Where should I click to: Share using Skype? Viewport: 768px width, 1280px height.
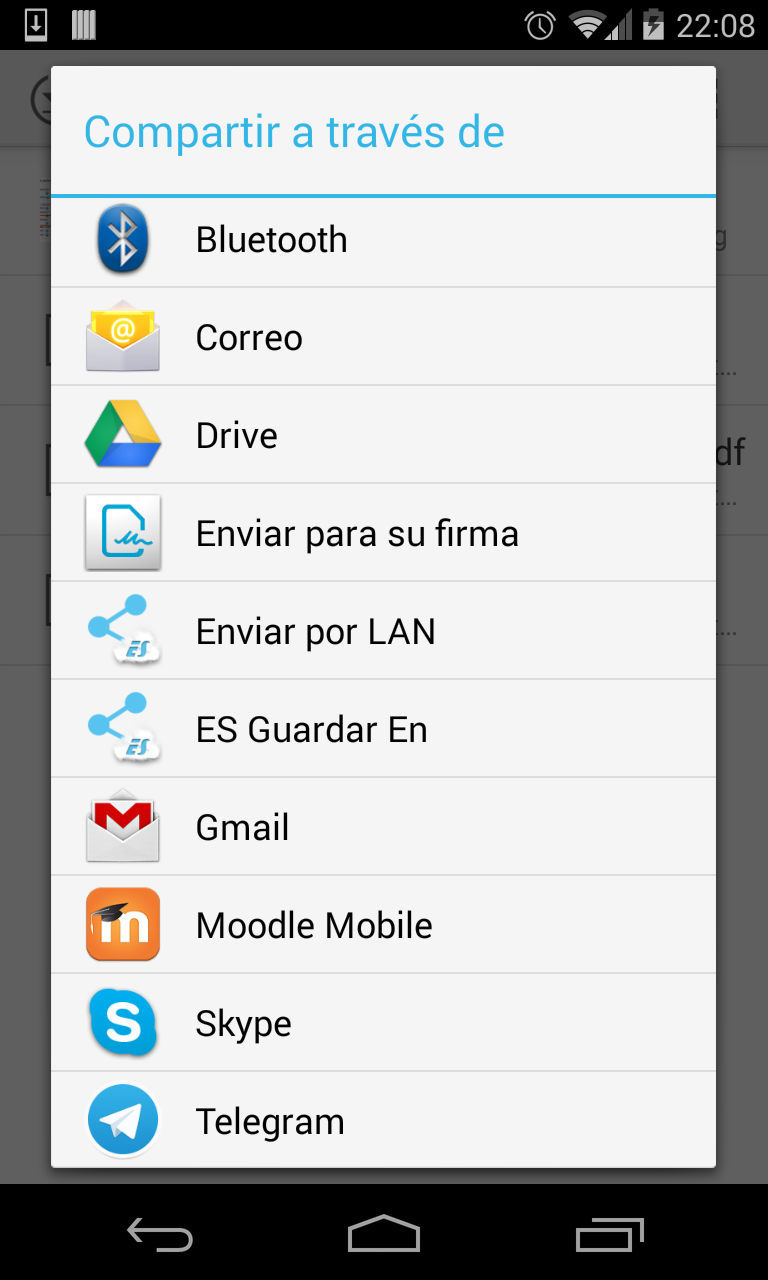coord(383,1023)
